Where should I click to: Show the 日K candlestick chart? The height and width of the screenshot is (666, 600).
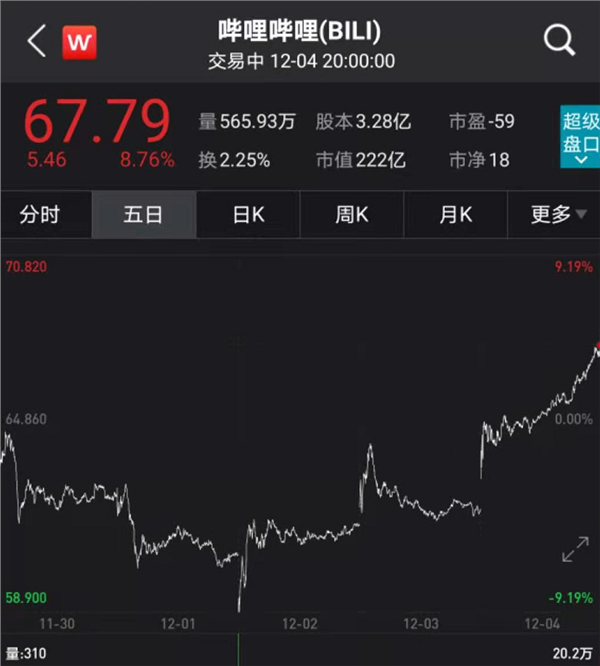[248, 214]
